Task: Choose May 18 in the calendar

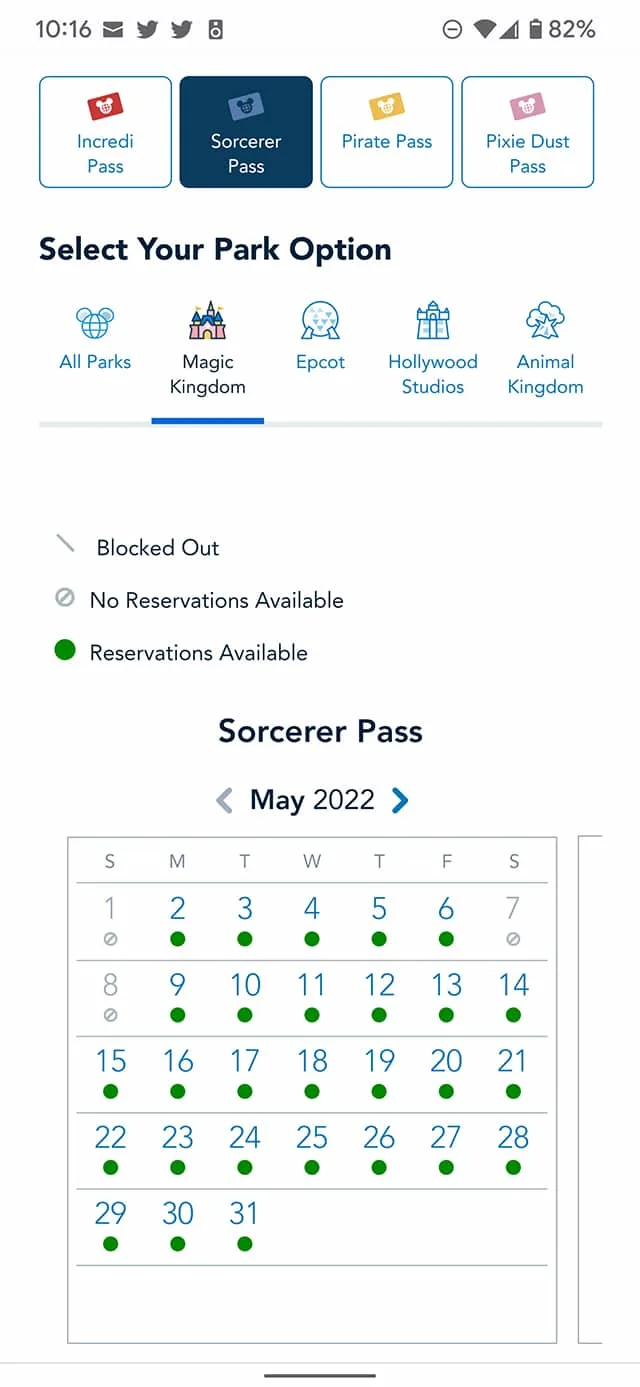Action: pyautogui.click(x=312, y=1072)
